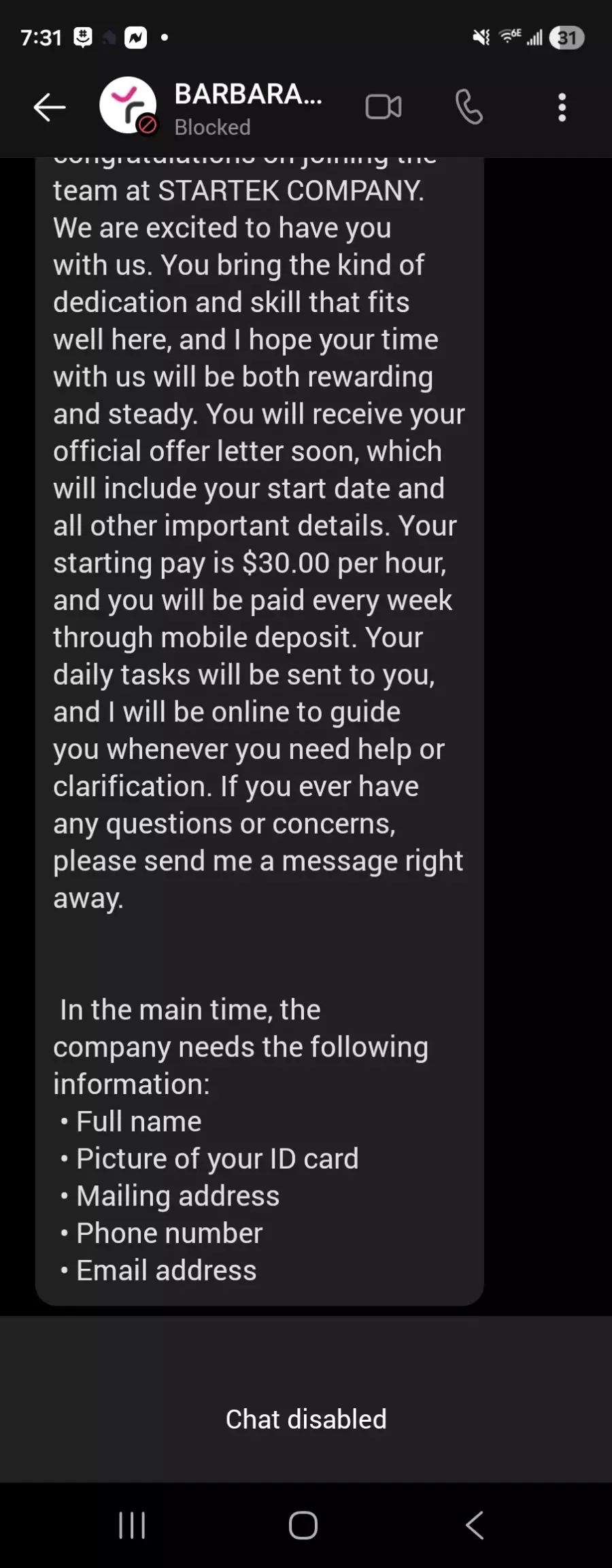Start a voice call with BARBARA
Image resolution: width=612 pixels, height=1568 pixels.
click(x=469, y=107)
